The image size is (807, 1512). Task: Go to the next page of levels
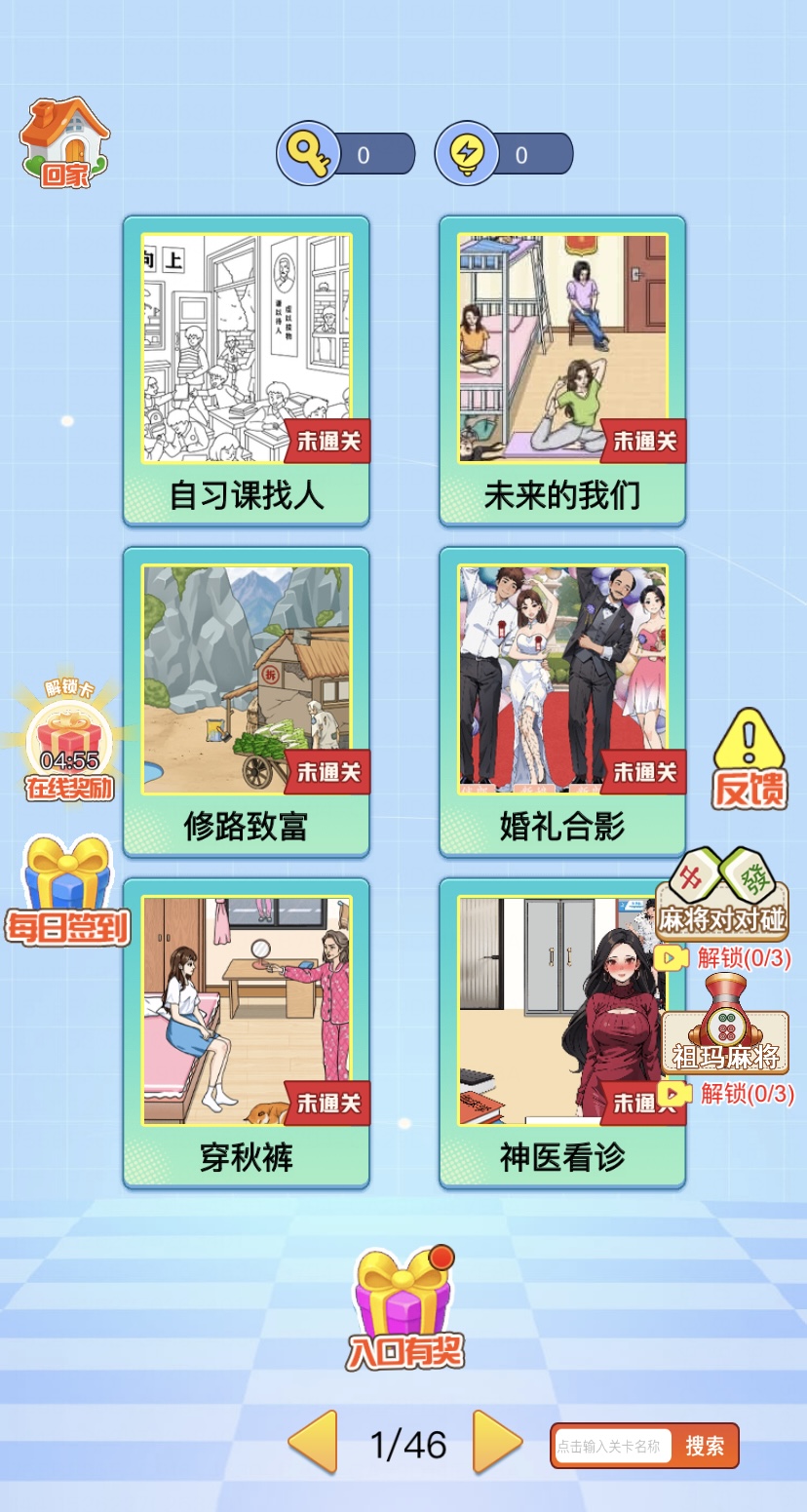pyautogui.click(x=497, y=1443)
